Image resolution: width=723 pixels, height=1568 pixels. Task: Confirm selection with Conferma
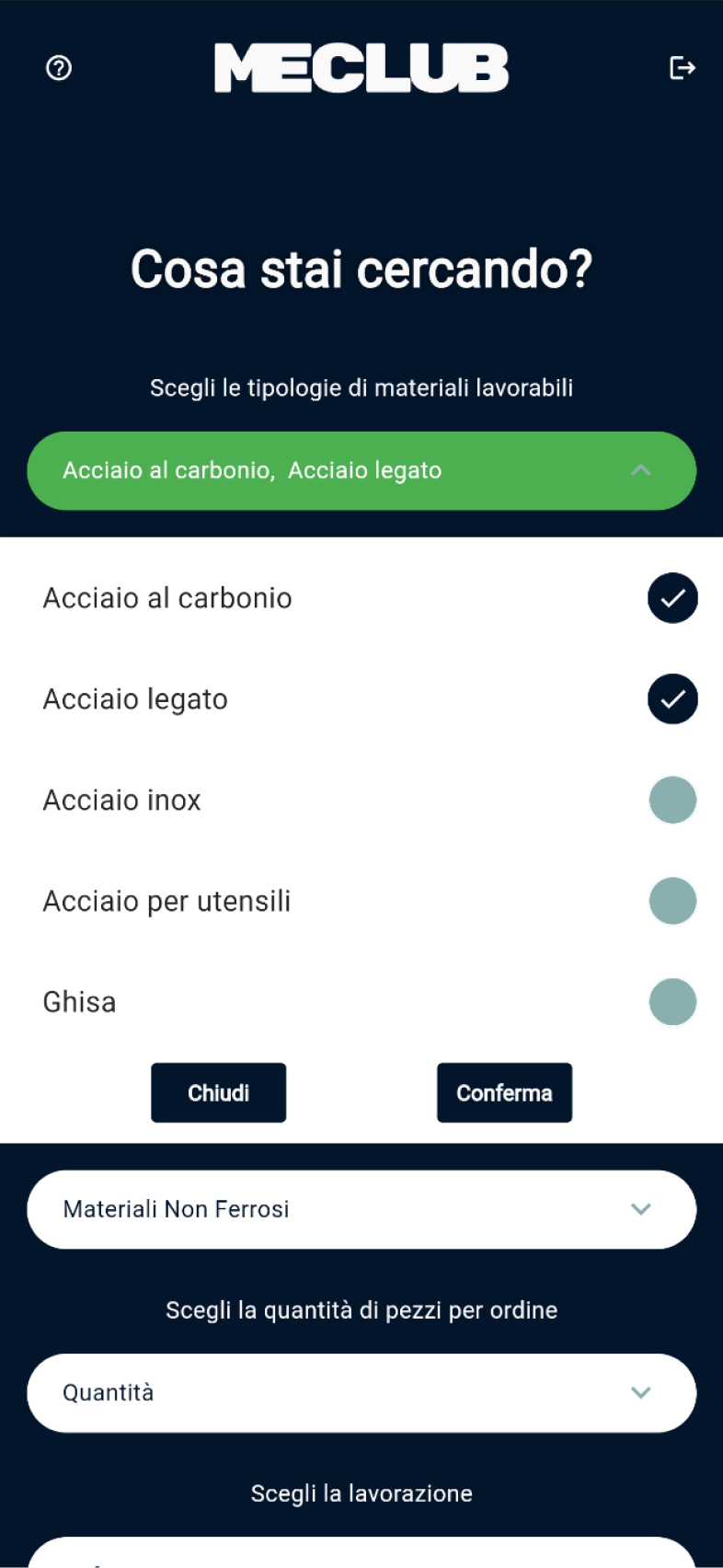(x=504, y=1093)
